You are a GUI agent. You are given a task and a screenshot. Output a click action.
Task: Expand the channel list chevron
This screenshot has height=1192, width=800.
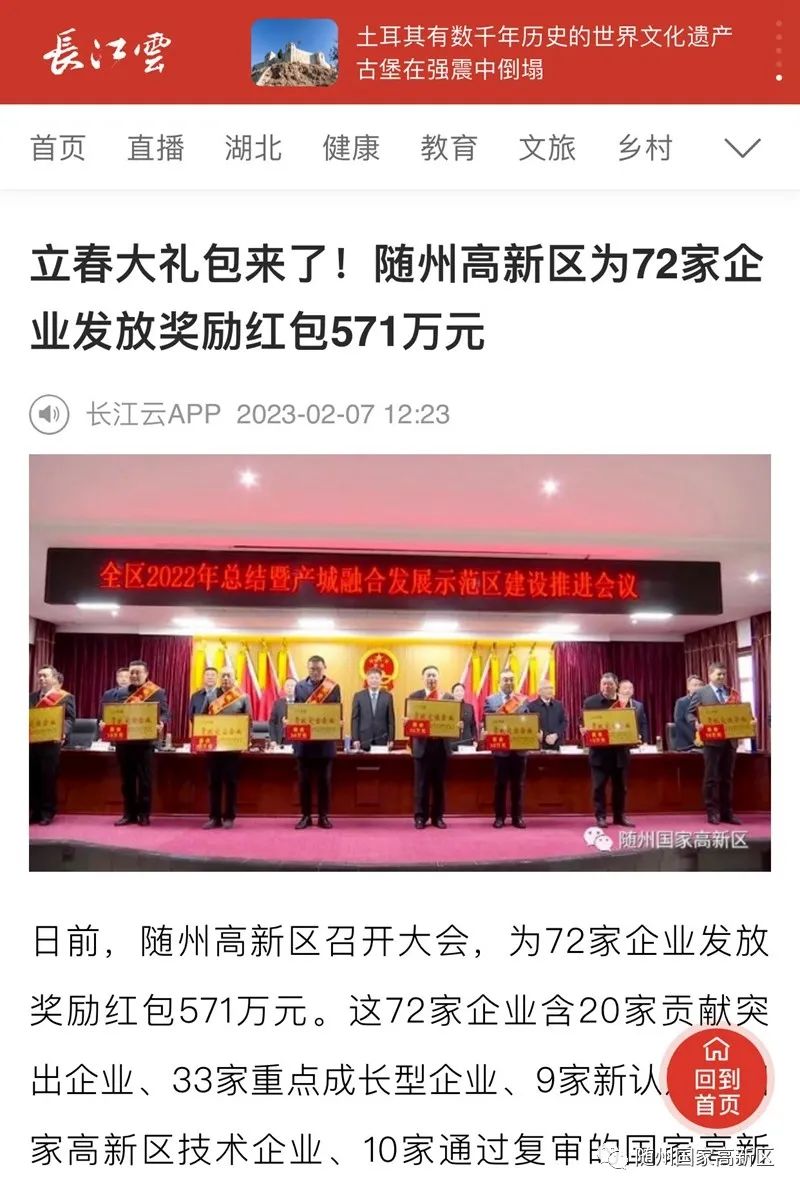pyautogui.click(x=742, y=148)
